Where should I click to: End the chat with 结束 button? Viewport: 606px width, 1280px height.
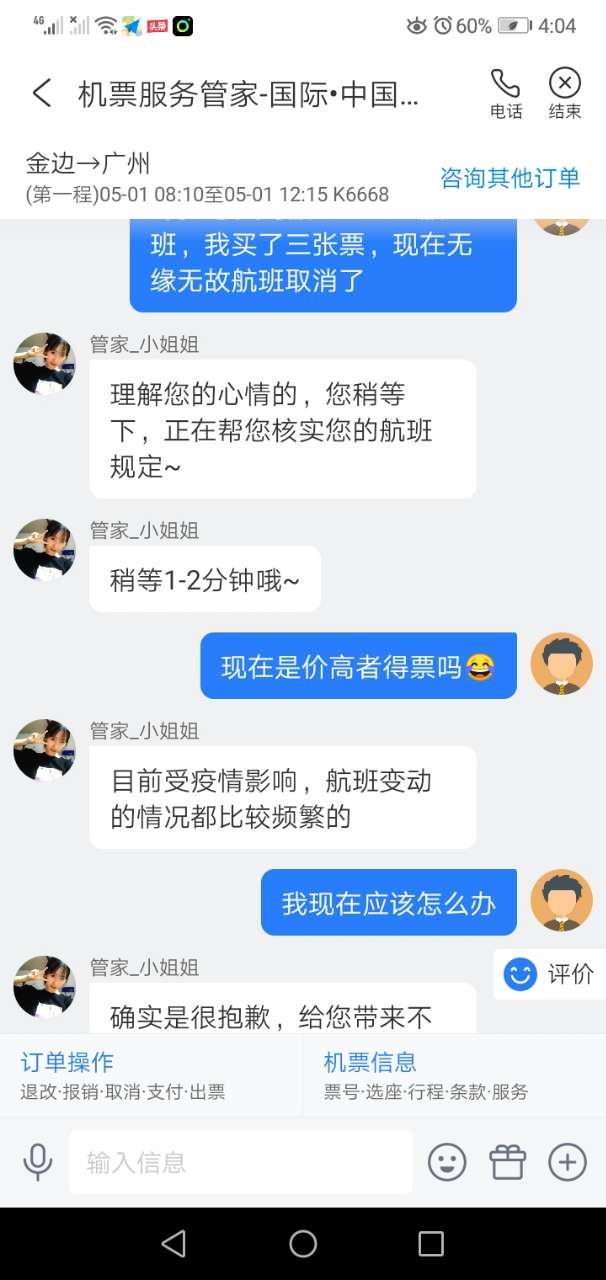tap(565, 94)
